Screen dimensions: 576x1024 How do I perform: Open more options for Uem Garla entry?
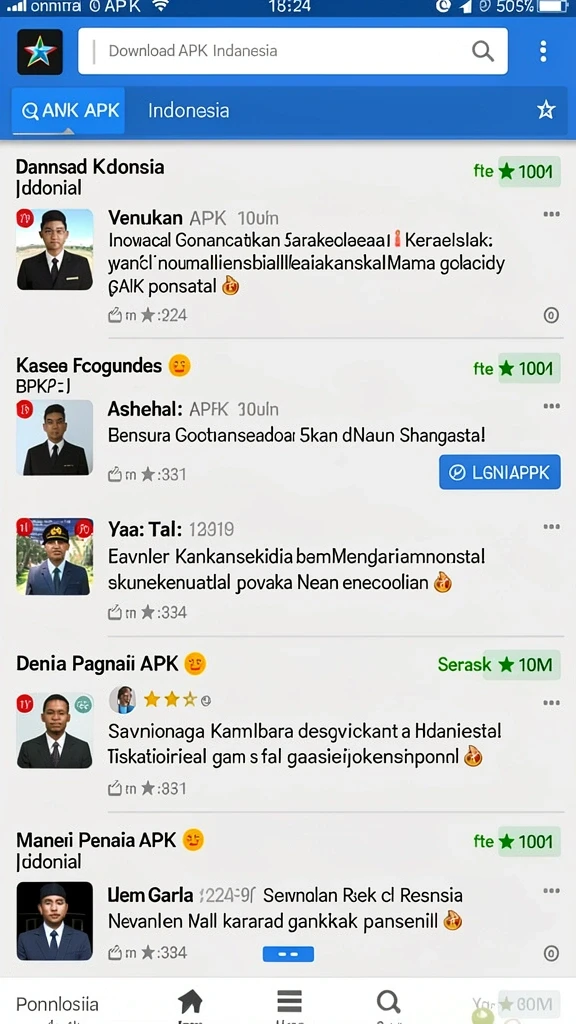(551, 891)
